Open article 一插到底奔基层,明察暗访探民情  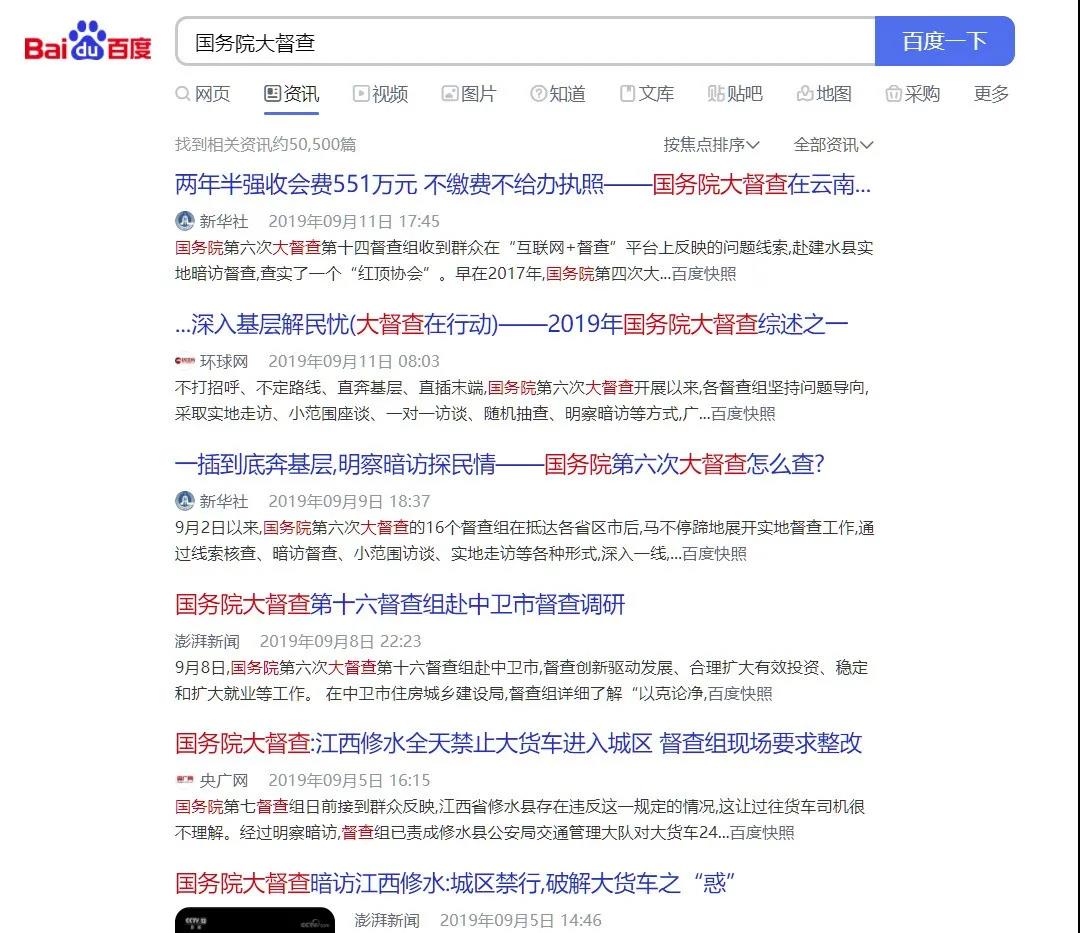pyautogui.click(x=498, y=465)
